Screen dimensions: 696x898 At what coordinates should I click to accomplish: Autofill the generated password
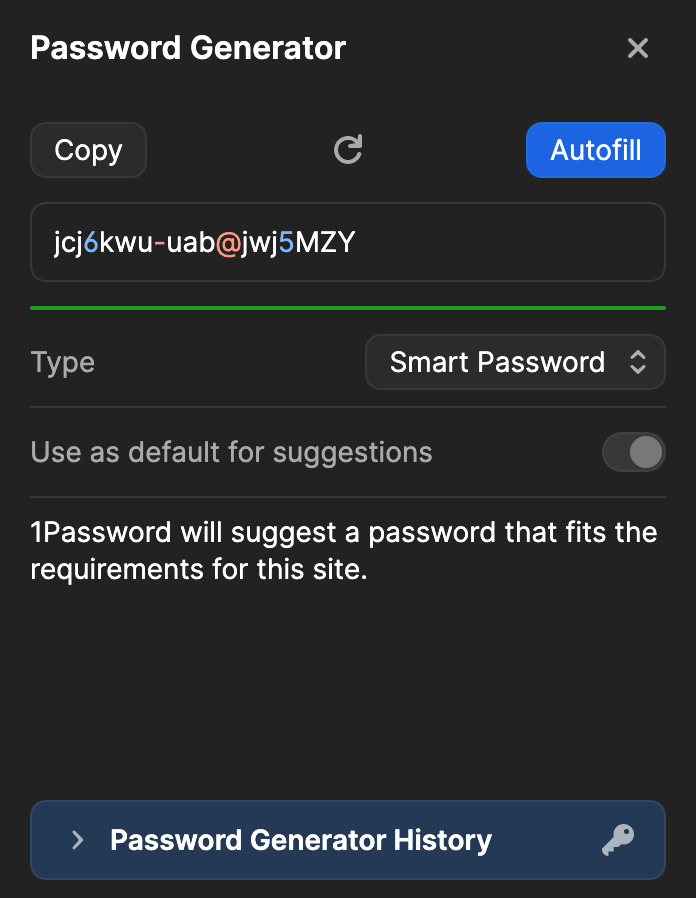point(595,150)
